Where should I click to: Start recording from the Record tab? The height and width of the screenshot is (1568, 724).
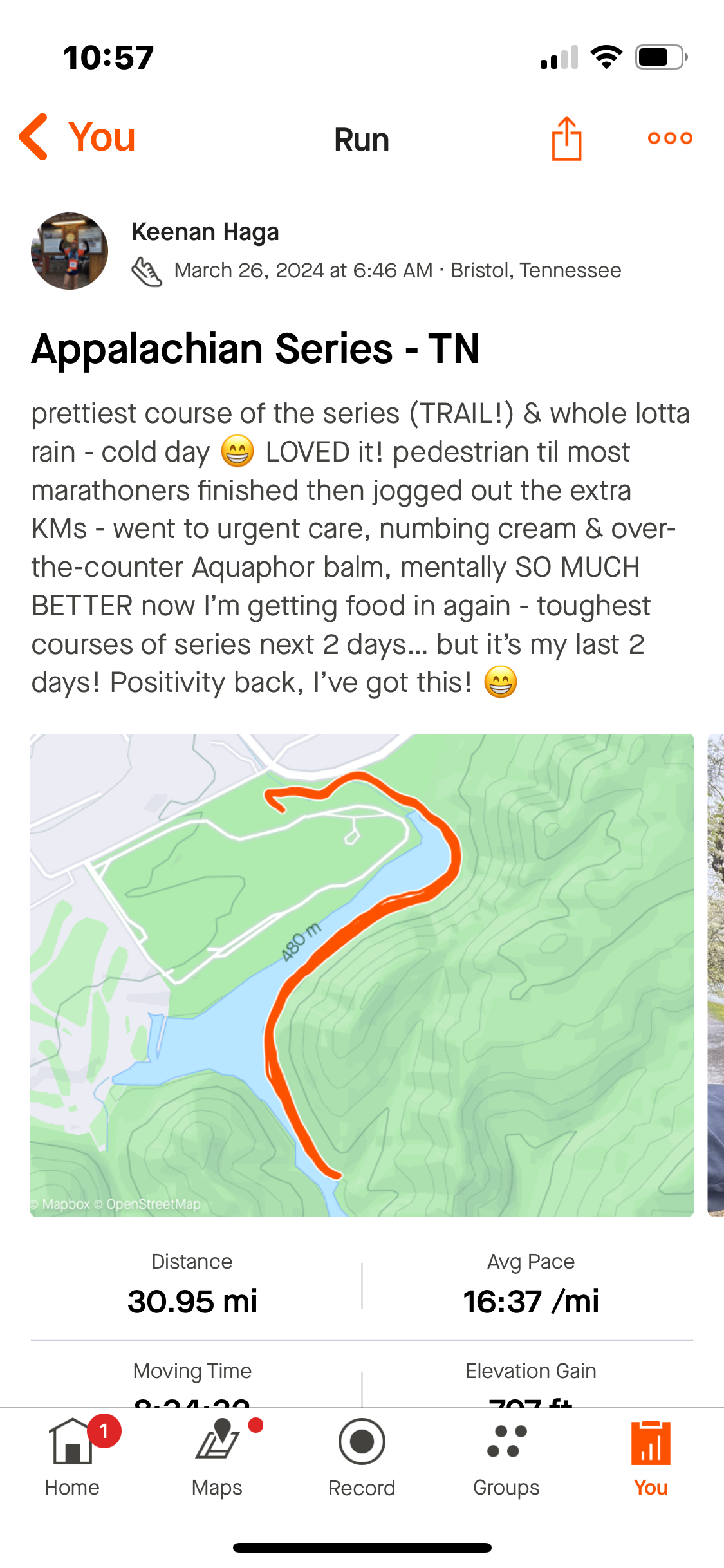[x=362, y=1457]
